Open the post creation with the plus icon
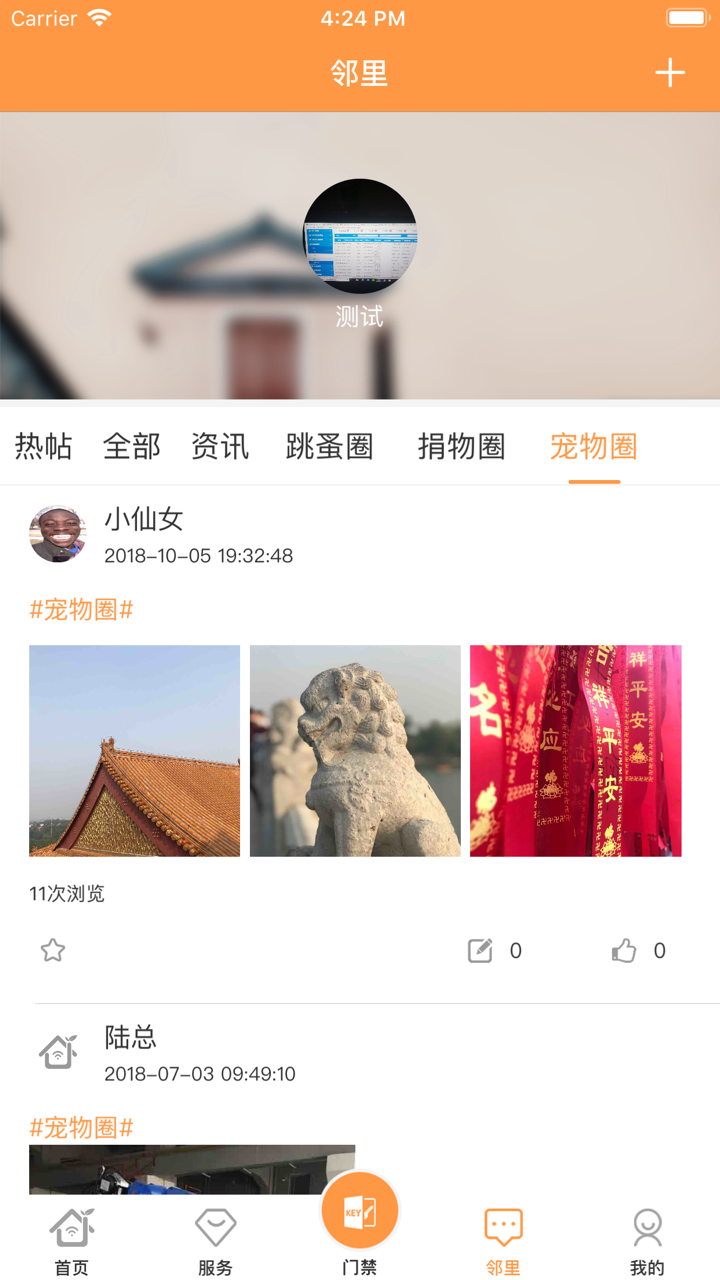Image resolution: width=720 pixels, height=1280 pixels. [x=669, y=72]
